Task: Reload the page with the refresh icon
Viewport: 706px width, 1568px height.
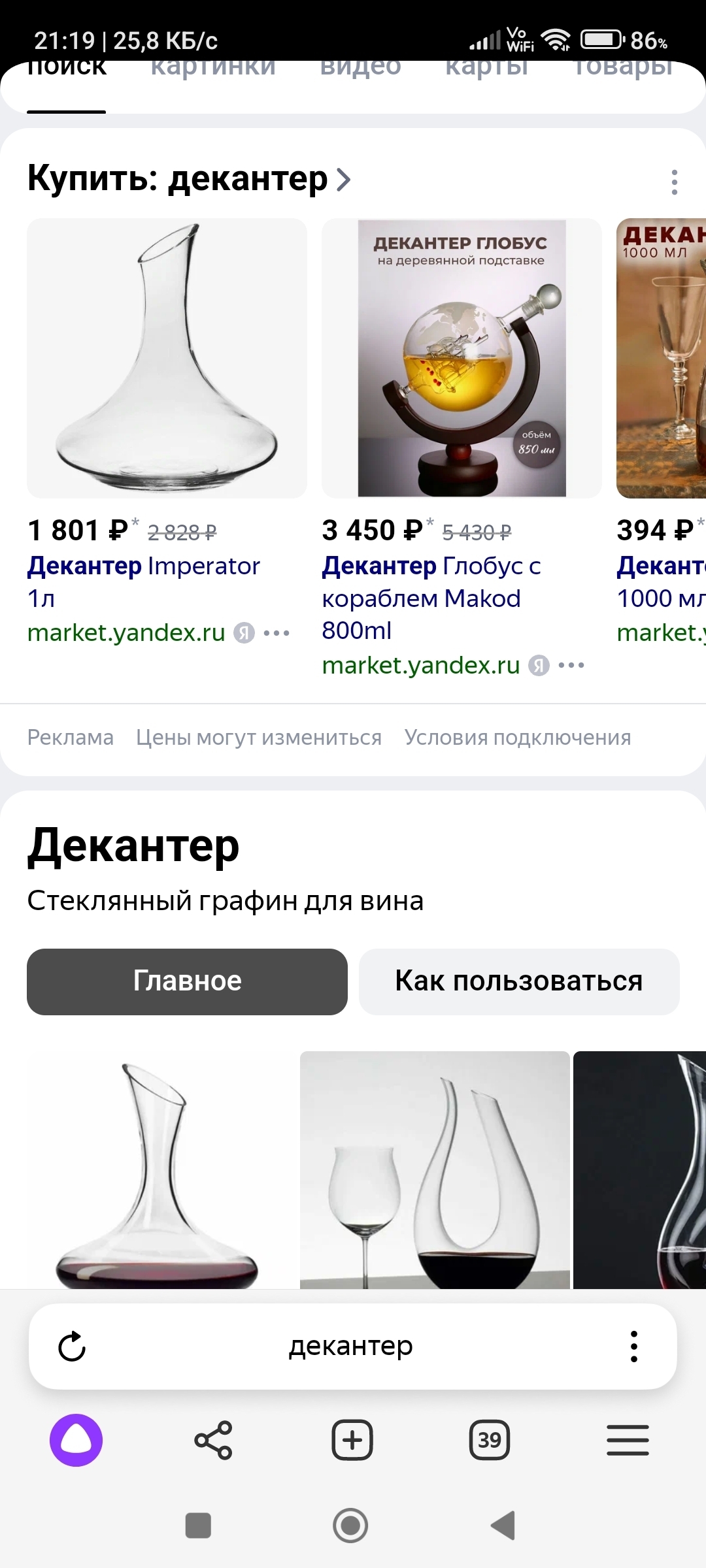Action: [x=72, y=1347]
